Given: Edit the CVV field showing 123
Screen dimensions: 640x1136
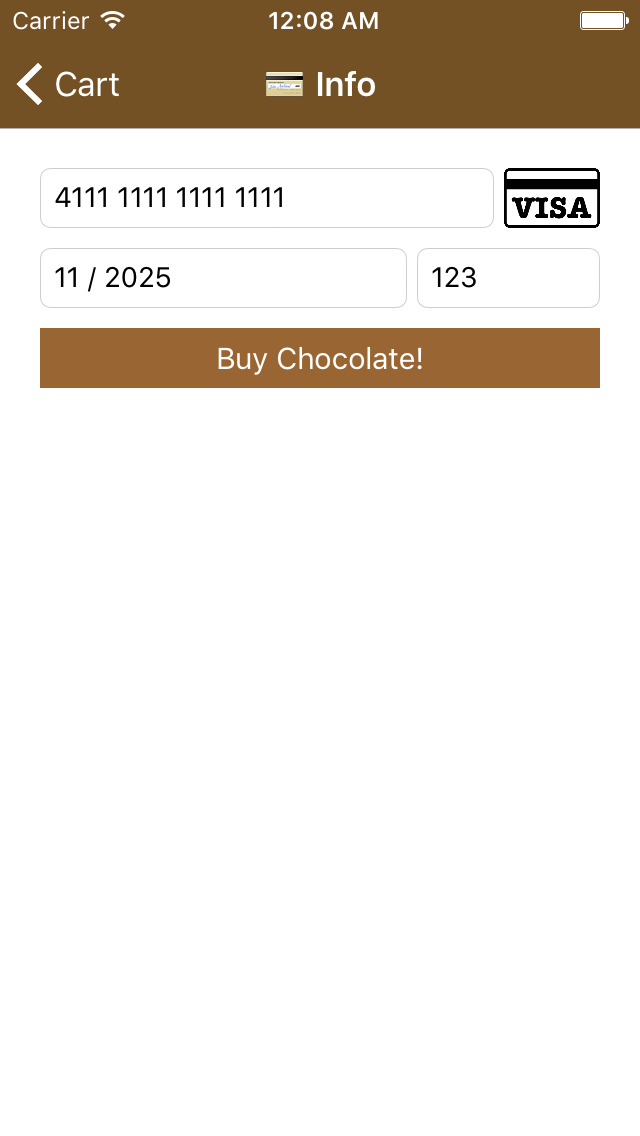Looking at the screenshot, I should click(507, 278).
